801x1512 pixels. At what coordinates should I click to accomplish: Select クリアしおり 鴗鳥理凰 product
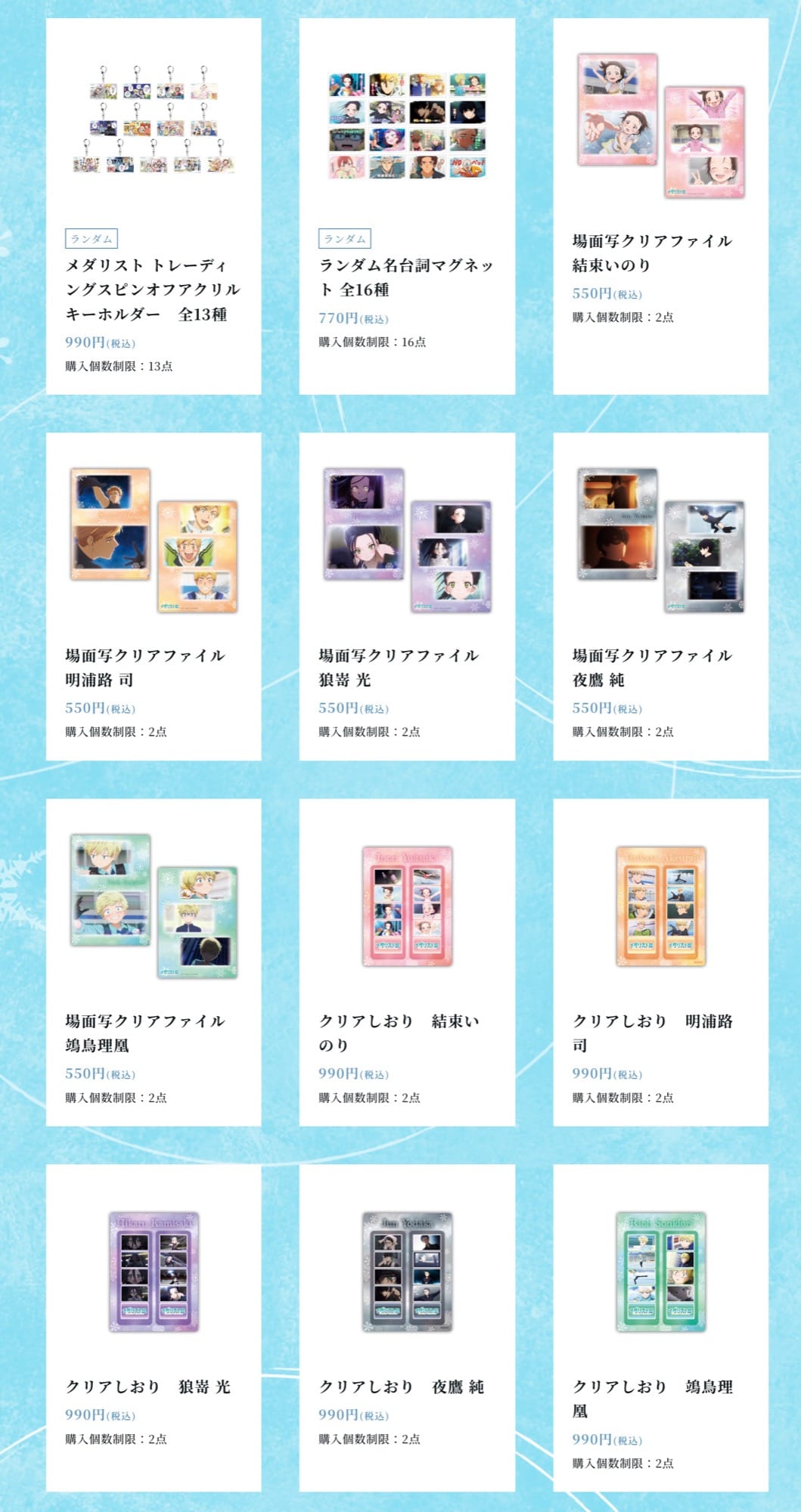[x=660, y=1327]
